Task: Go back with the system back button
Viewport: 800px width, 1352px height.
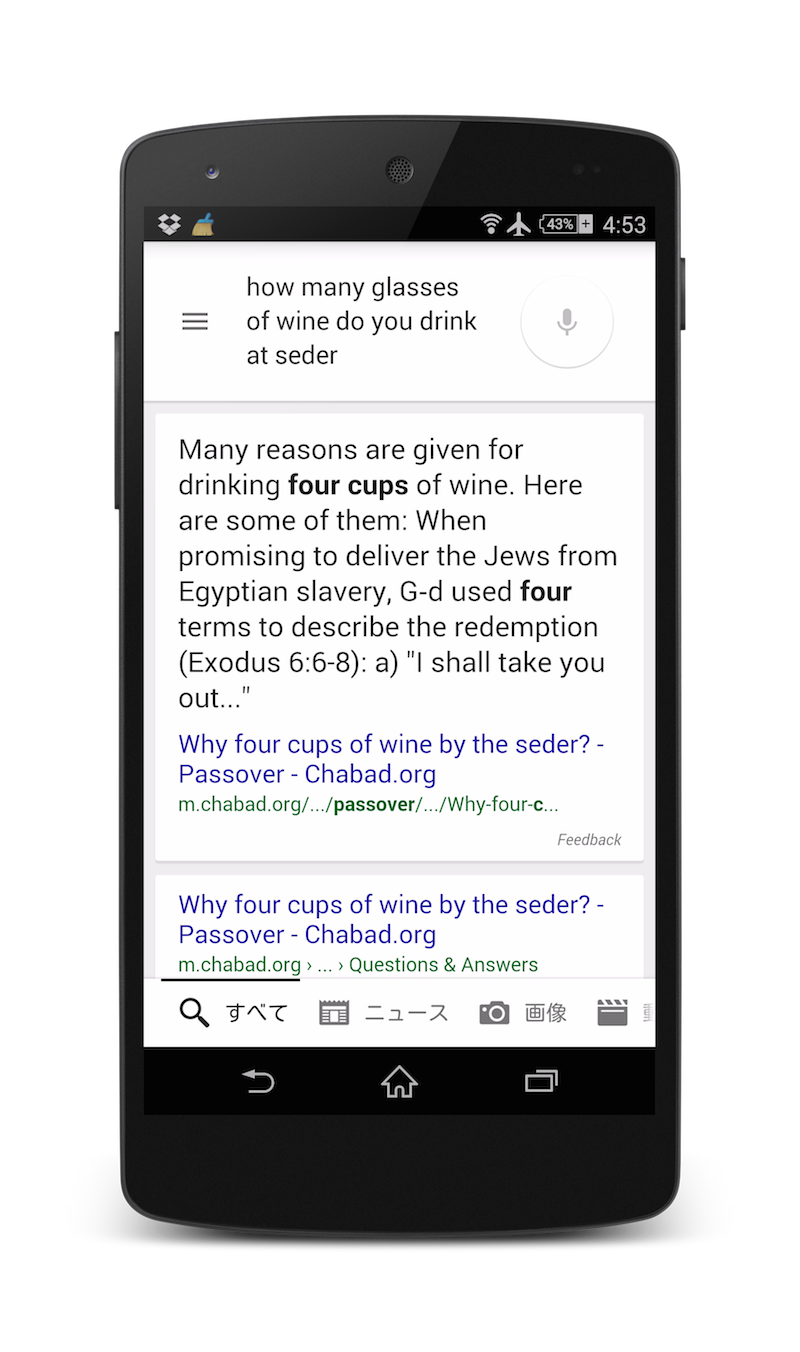Action: pyautogui.click(x=258, y=1081)
